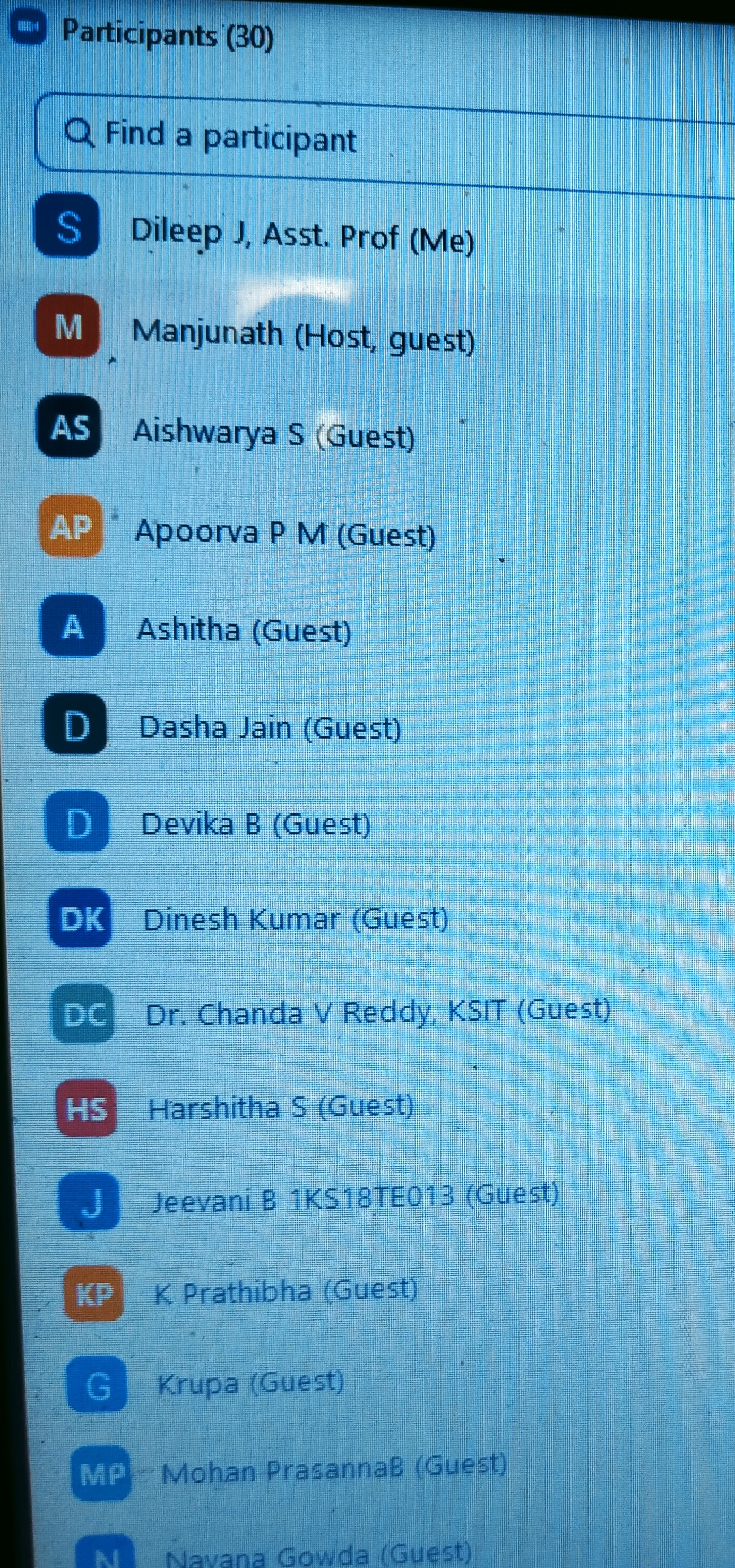Open Dr. Chanda V Reddy, KSIT entry
This screenshot has height=1568, width=735.
(x=377, y=1012)
